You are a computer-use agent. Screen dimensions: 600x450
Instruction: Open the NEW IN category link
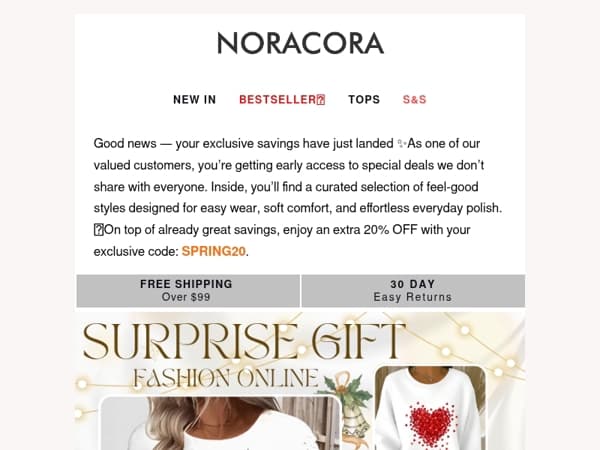point(194,100)
